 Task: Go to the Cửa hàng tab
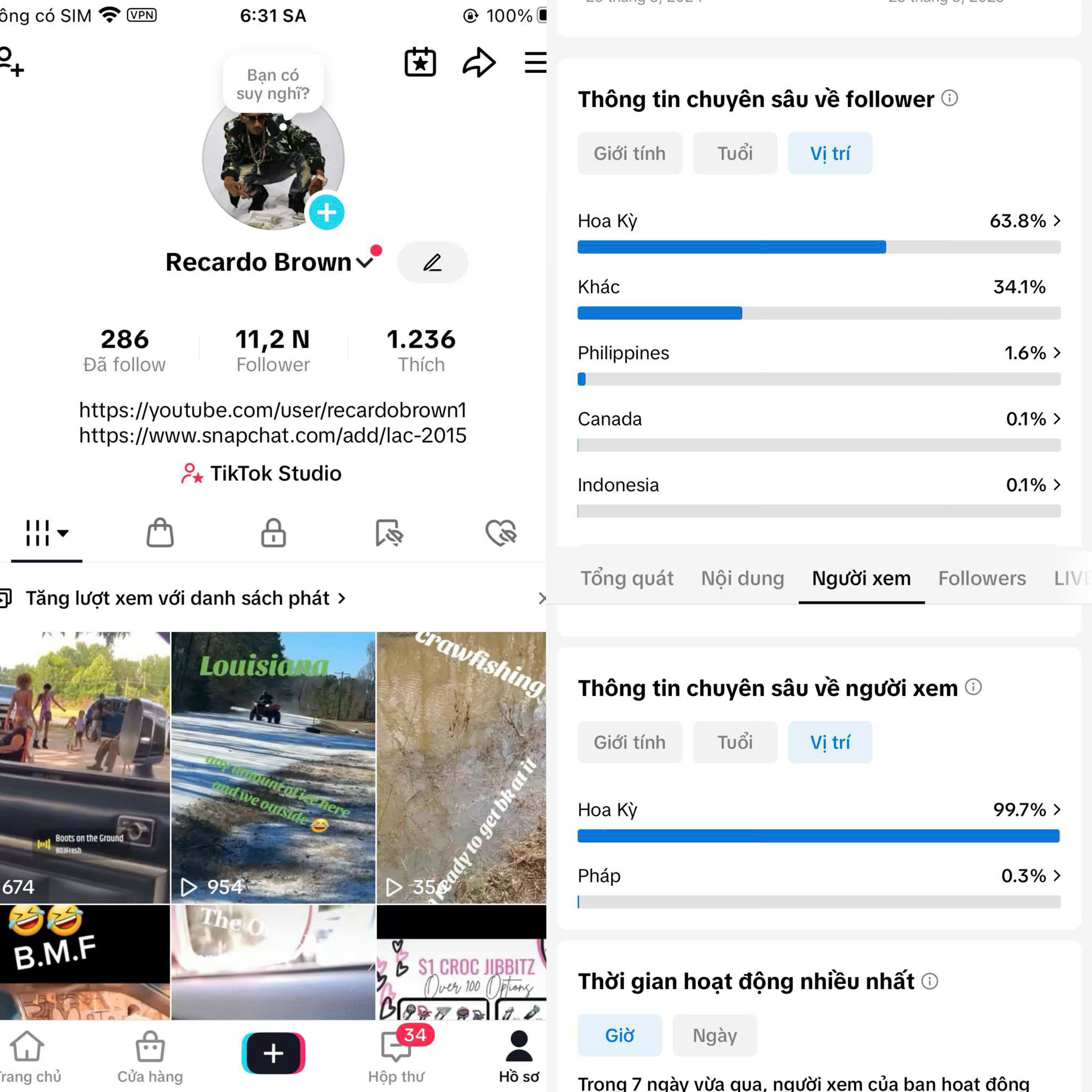(x=150, y=1055)
